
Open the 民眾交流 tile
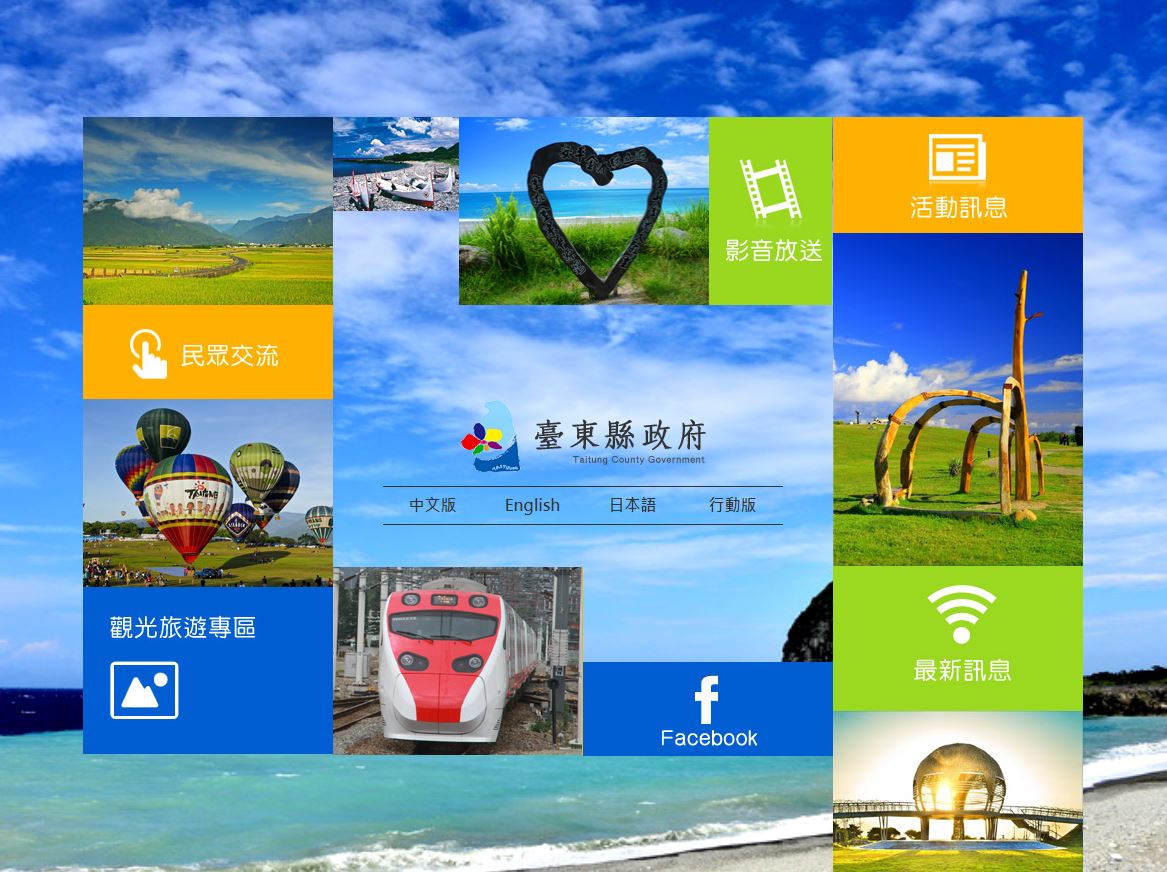208,353
